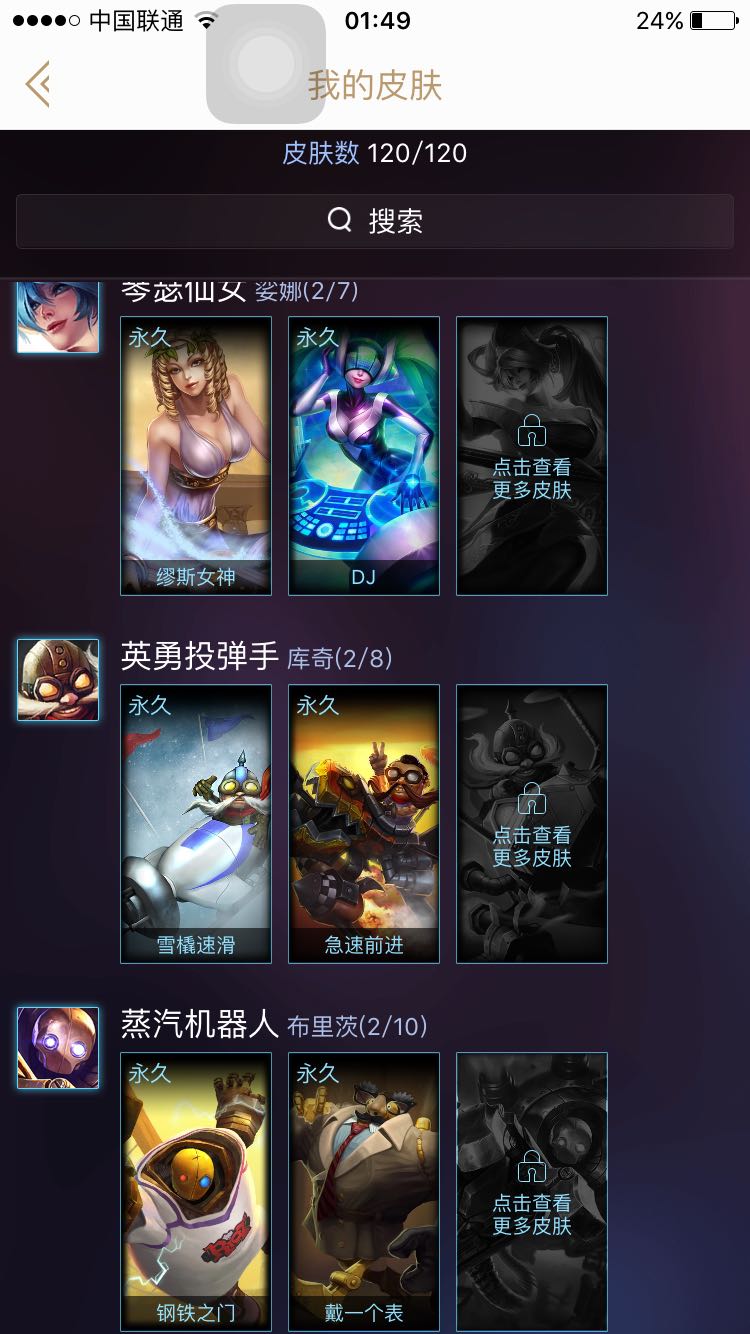Open the 雪橇速滑 skin card
750x1334 pixels.
[x=196, y=824]
